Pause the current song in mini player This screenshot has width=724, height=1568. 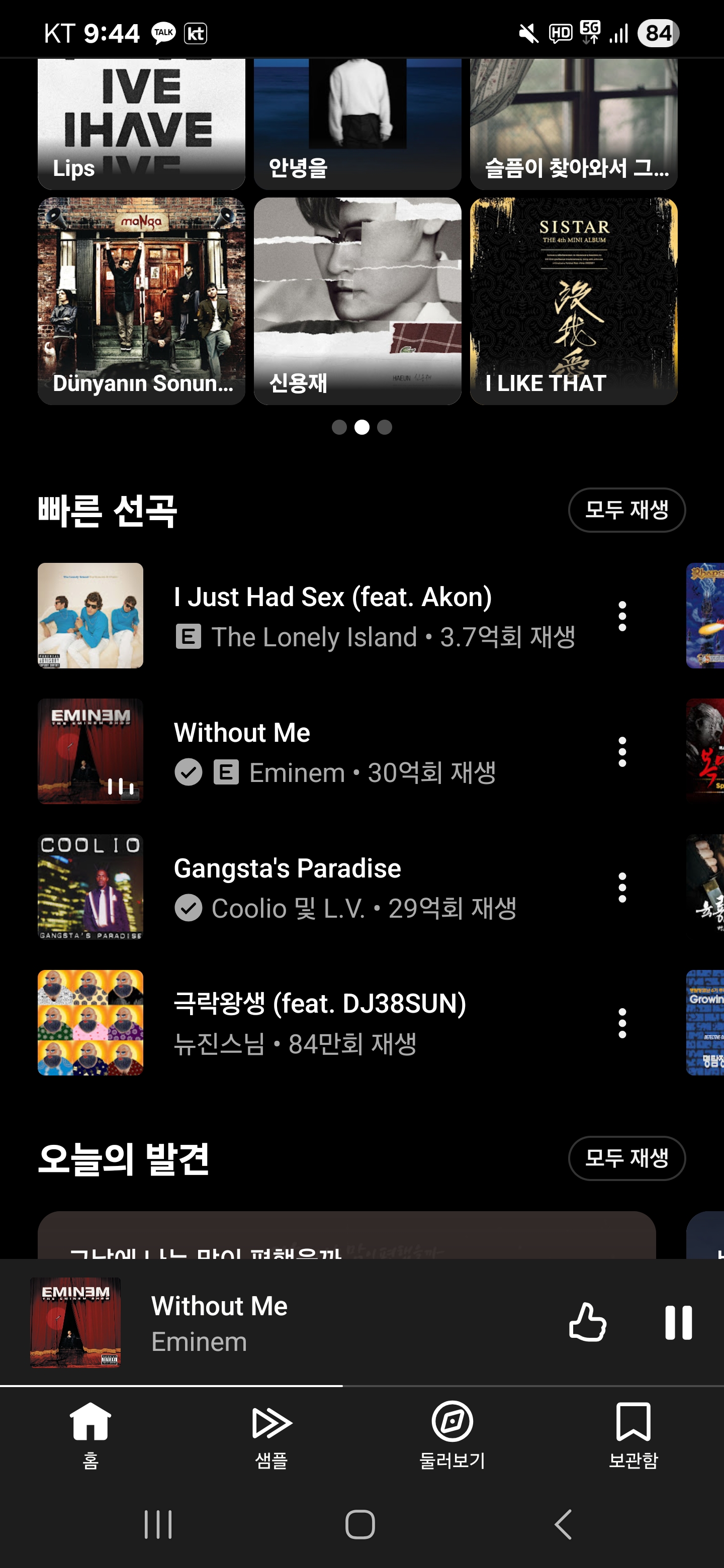click(678, 1322)
